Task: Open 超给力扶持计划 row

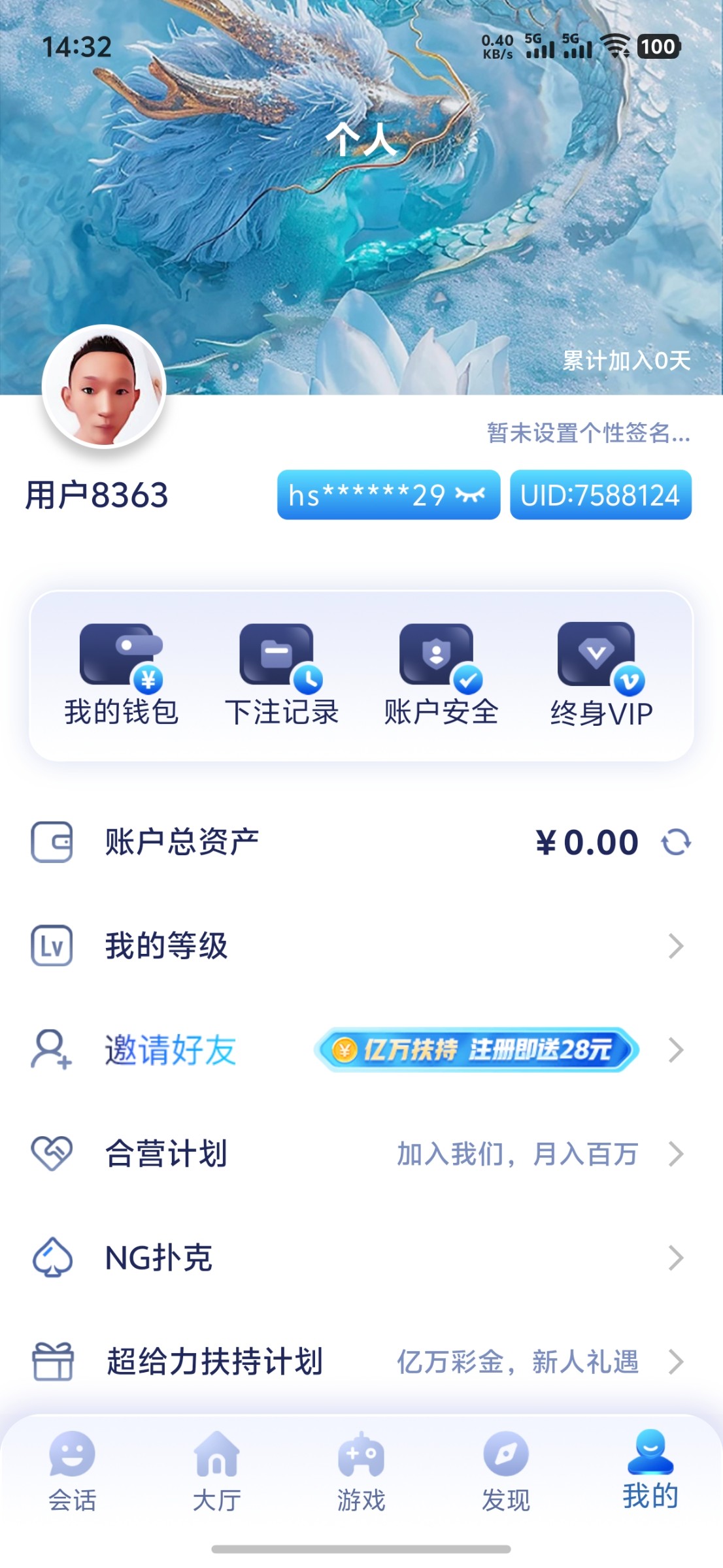Action: pos(361,1362)
